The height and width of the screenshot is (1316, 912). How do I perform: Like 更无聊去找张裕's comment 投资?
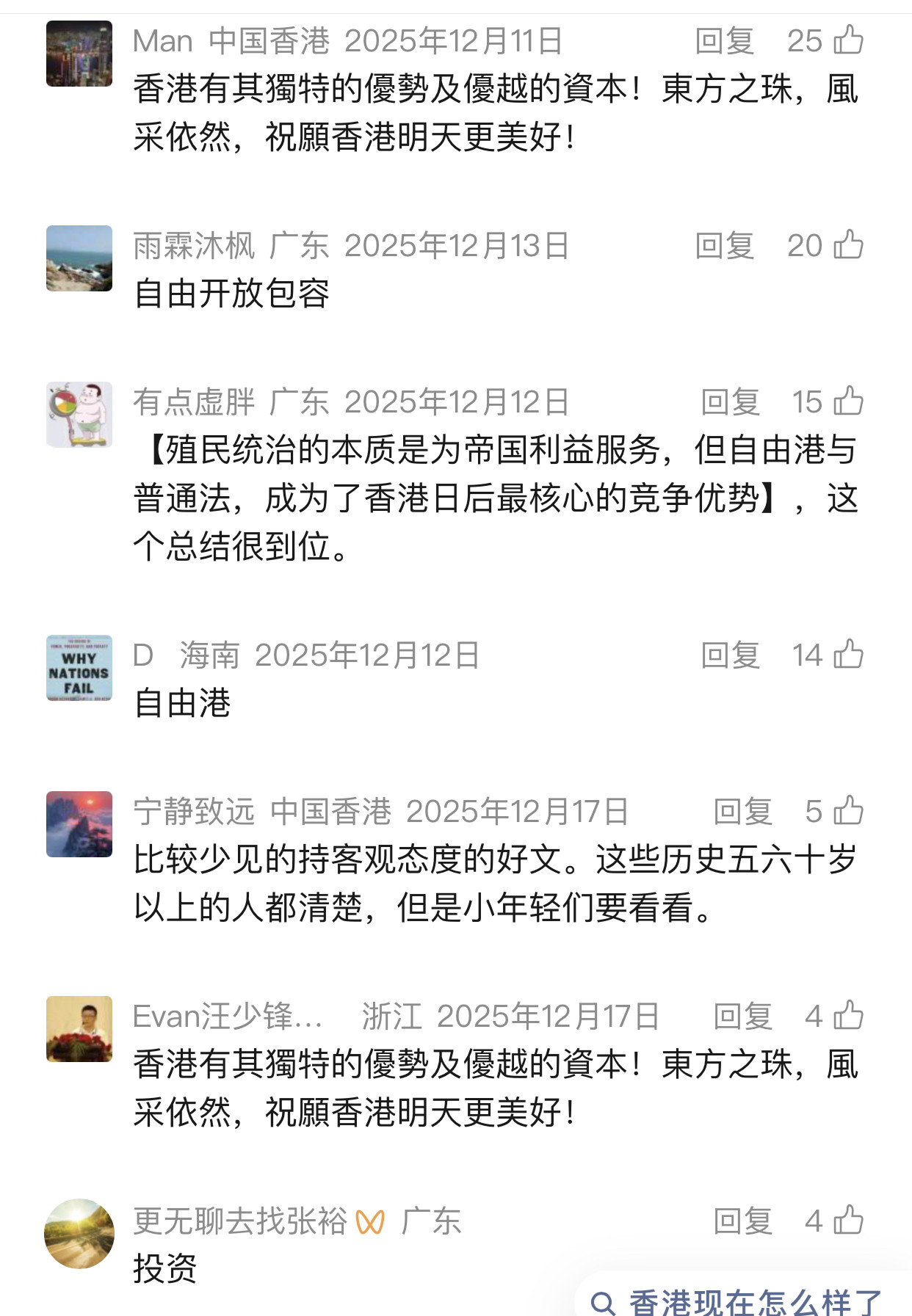point(848,1221)
